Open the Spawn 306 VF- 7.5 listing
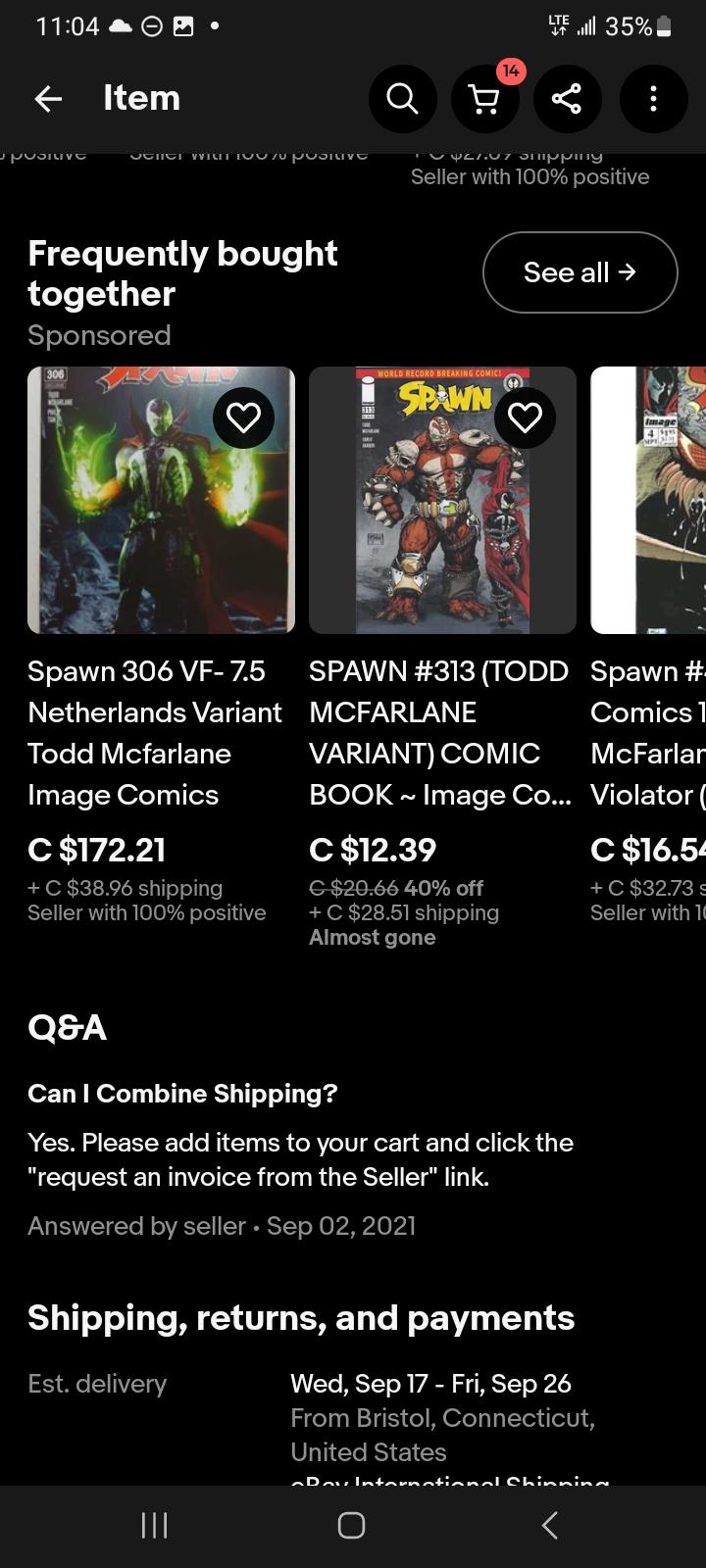This screenshot has width=706, height=1568. [x=155, y=733]
